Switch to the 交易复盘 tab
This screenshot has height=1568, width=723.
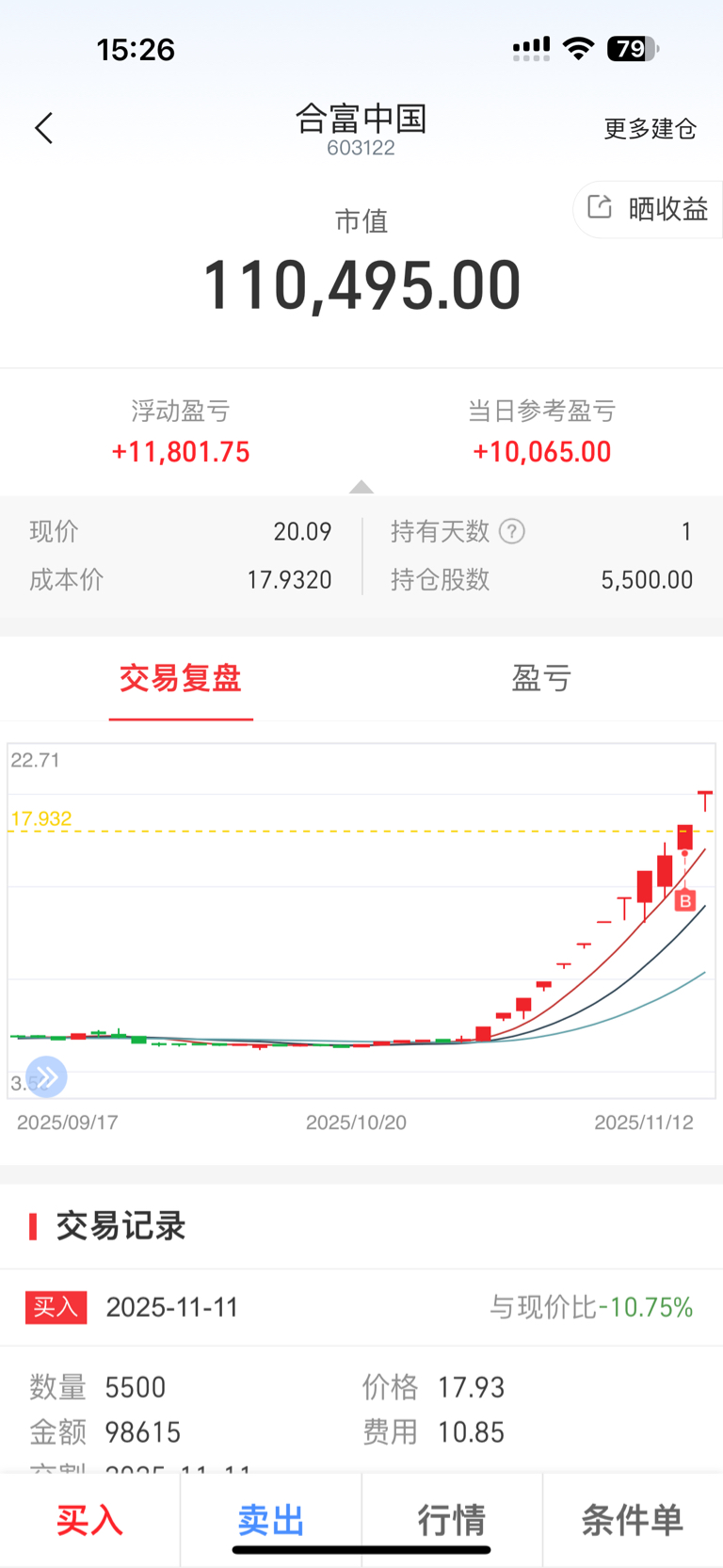(181, 678)
